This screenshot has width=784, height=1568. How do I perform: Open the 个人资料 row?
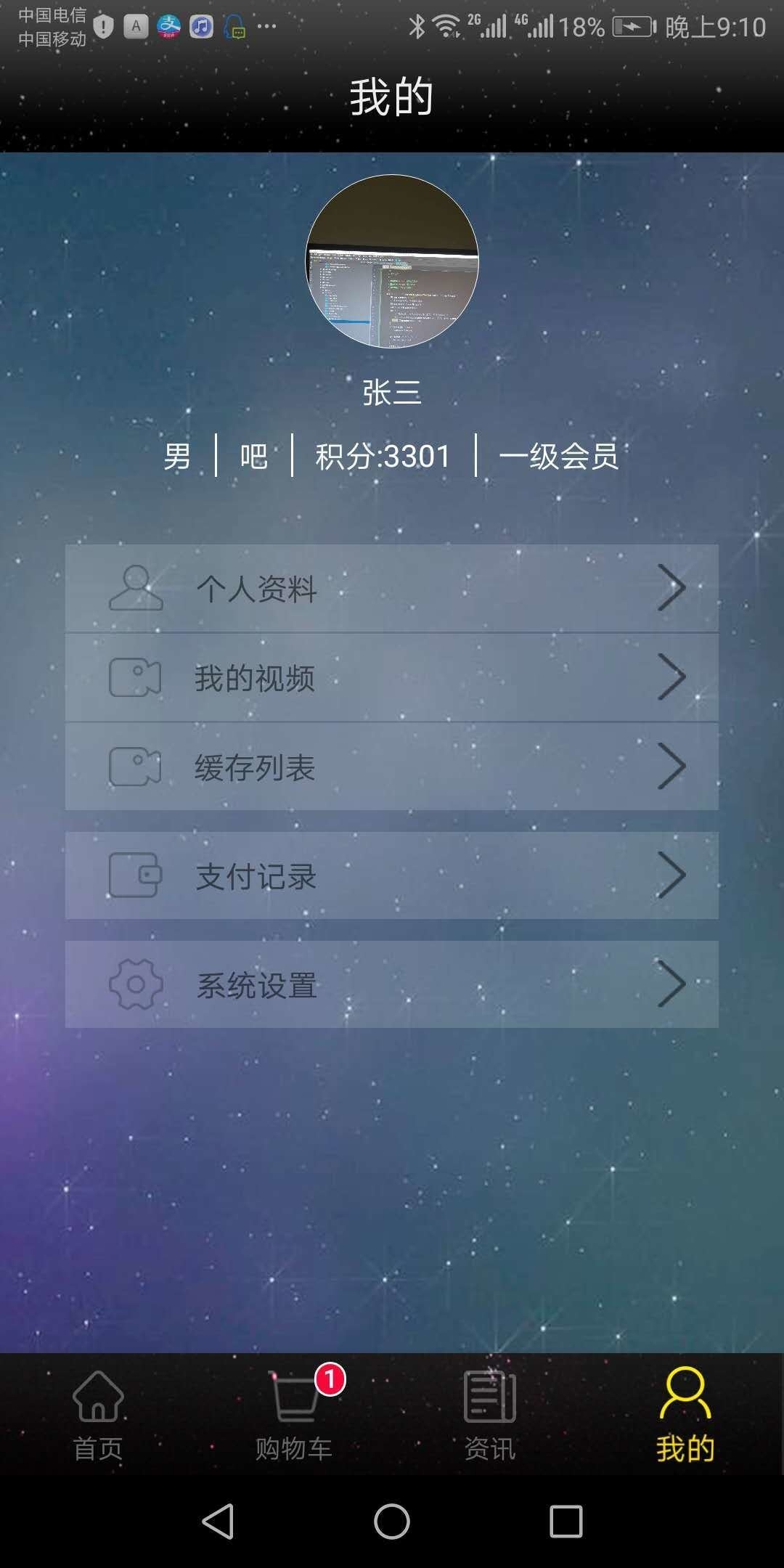click(x=392, y=588)
